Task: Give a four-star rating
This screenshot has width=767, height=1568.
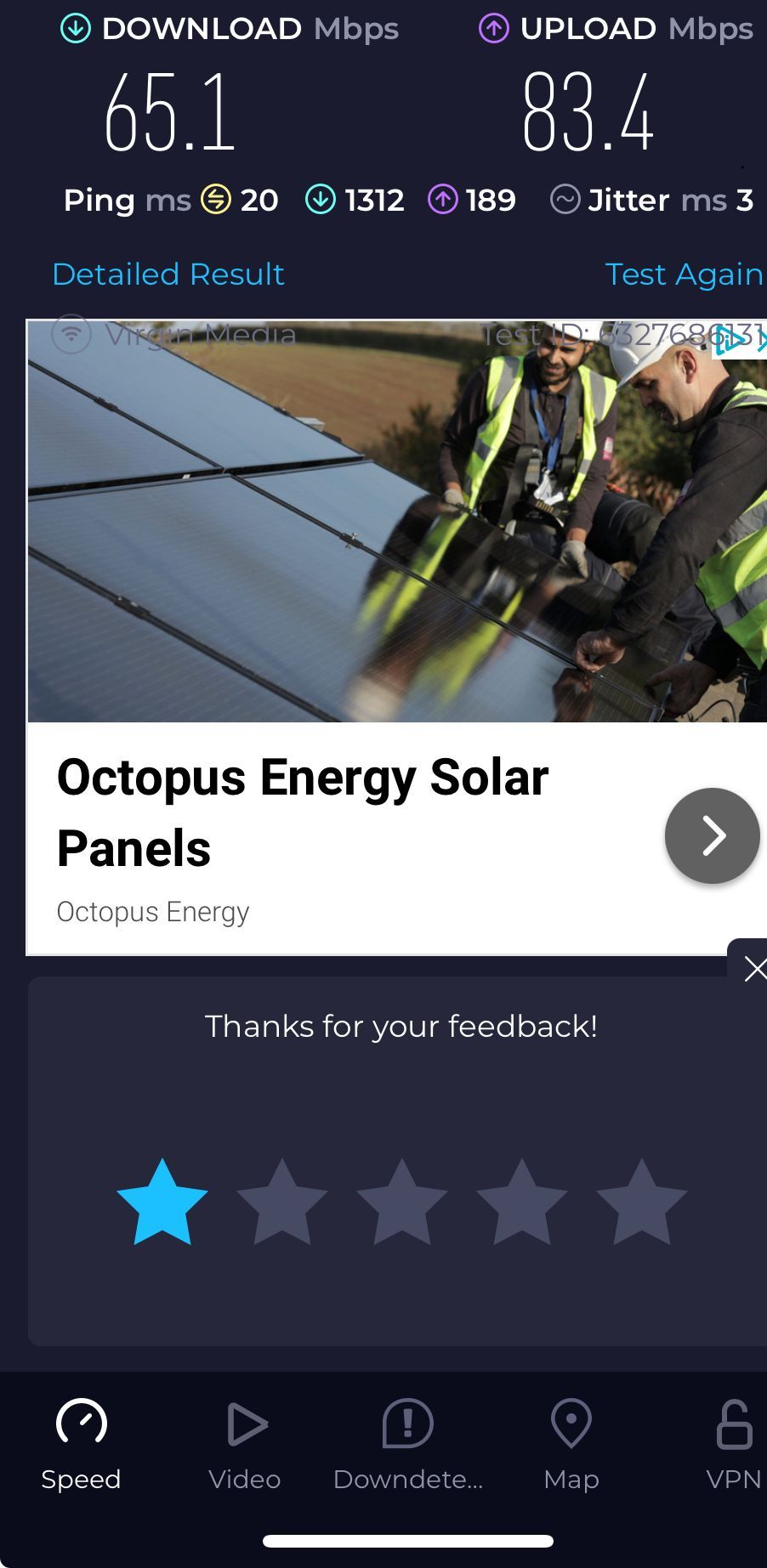Action: click(521, 1202)
